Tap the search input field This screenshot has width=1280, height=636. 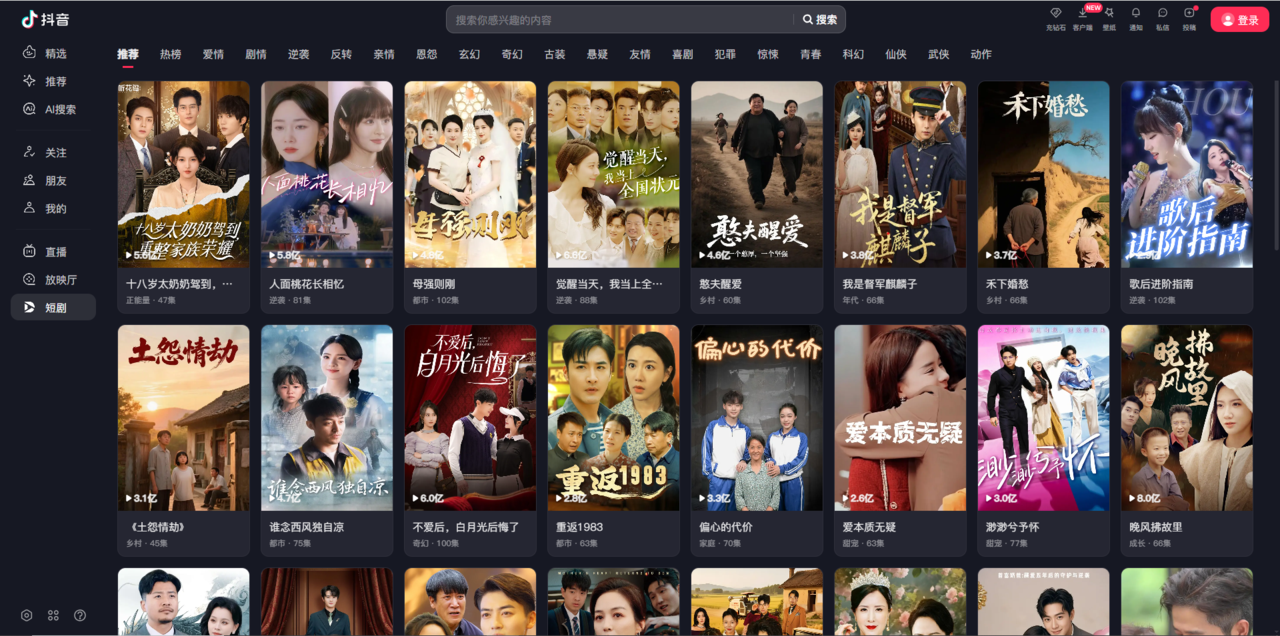pyautogui.click(x=620, y=19)
